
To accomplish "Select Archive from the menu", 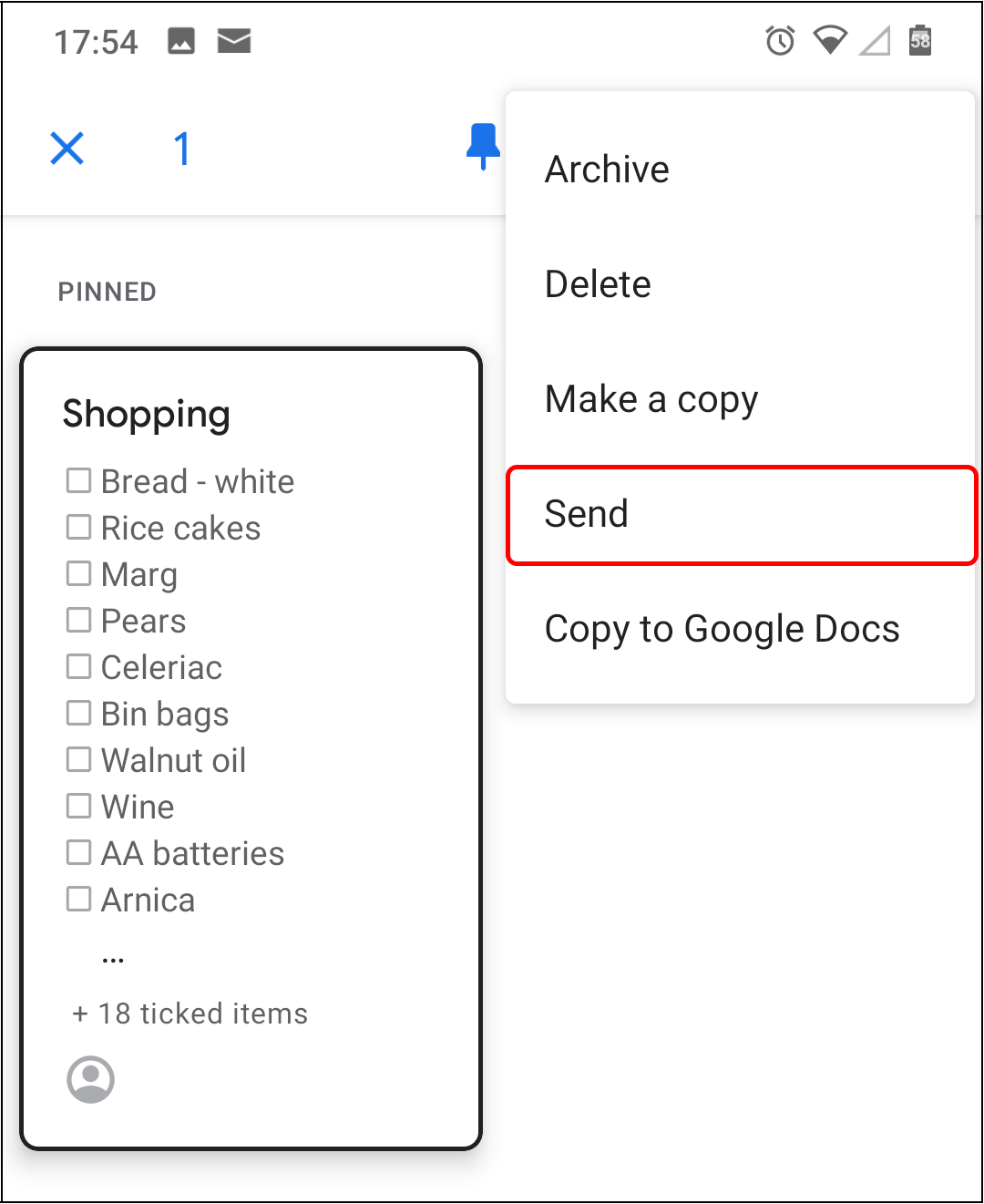I will (607, 170).
